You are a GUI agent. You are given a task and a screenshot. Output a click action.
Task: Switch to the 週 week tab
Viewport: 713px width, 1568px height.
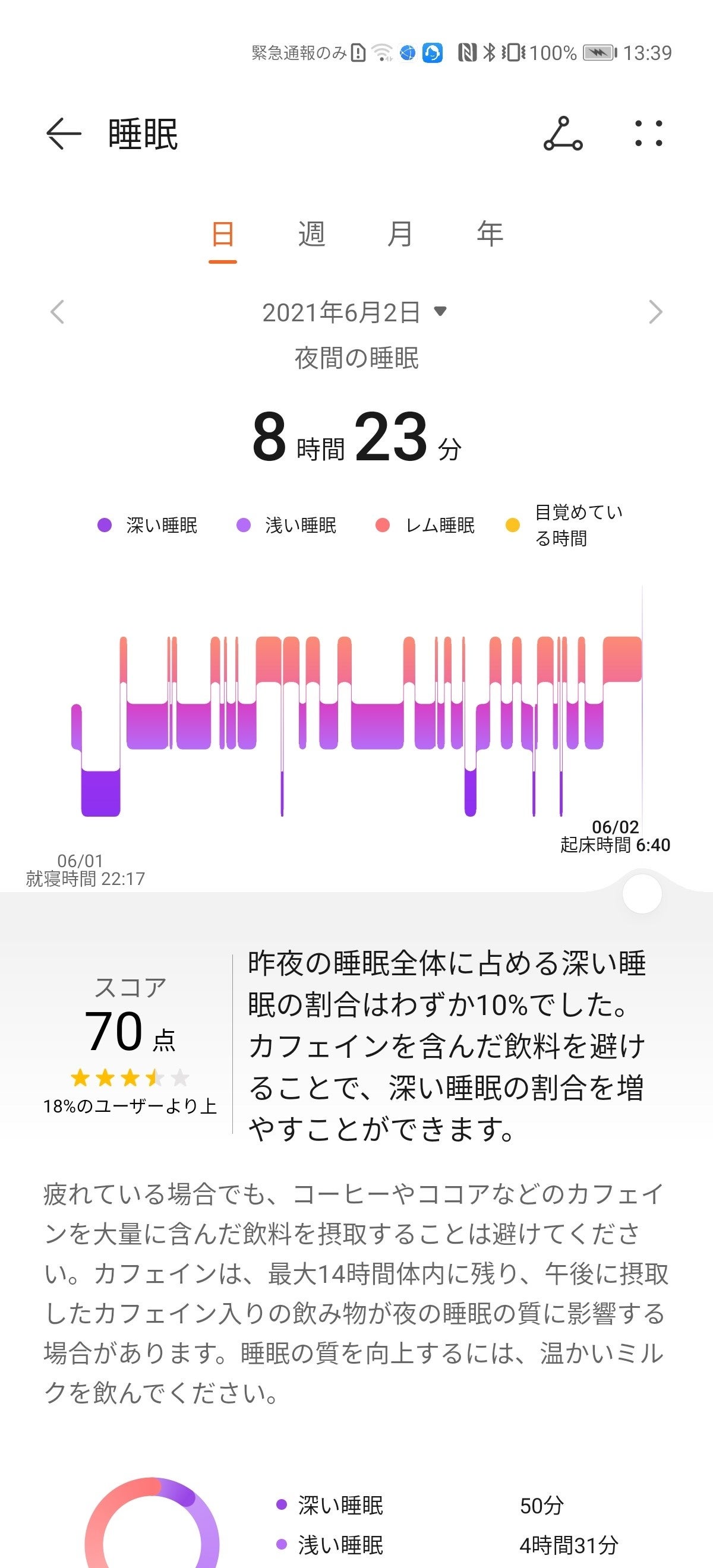coord(312,235)
